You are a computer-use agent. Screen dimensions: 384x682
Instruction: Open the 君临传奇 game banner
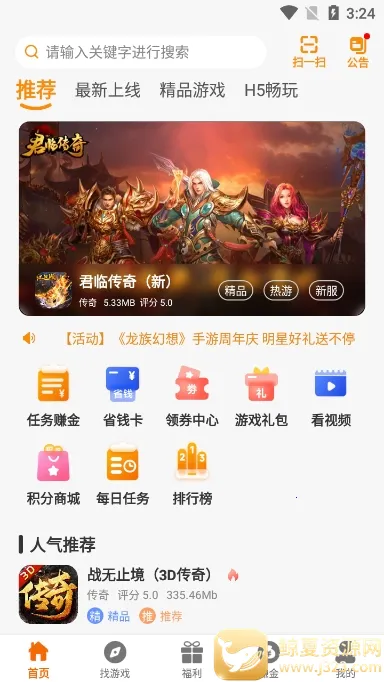[192, 218]
